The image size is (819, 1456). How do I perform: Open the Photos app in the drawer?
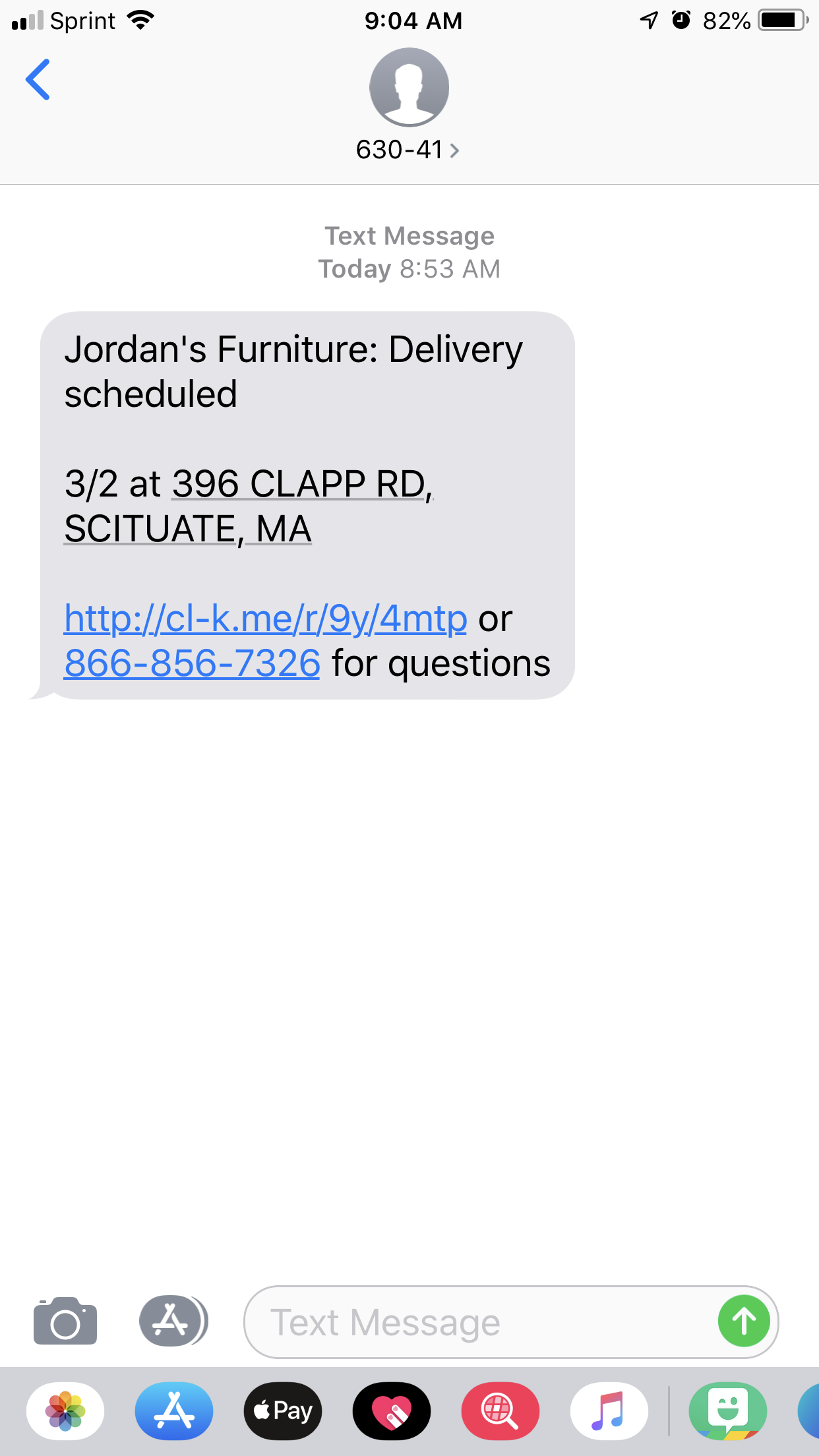[x=65, y=1411]
